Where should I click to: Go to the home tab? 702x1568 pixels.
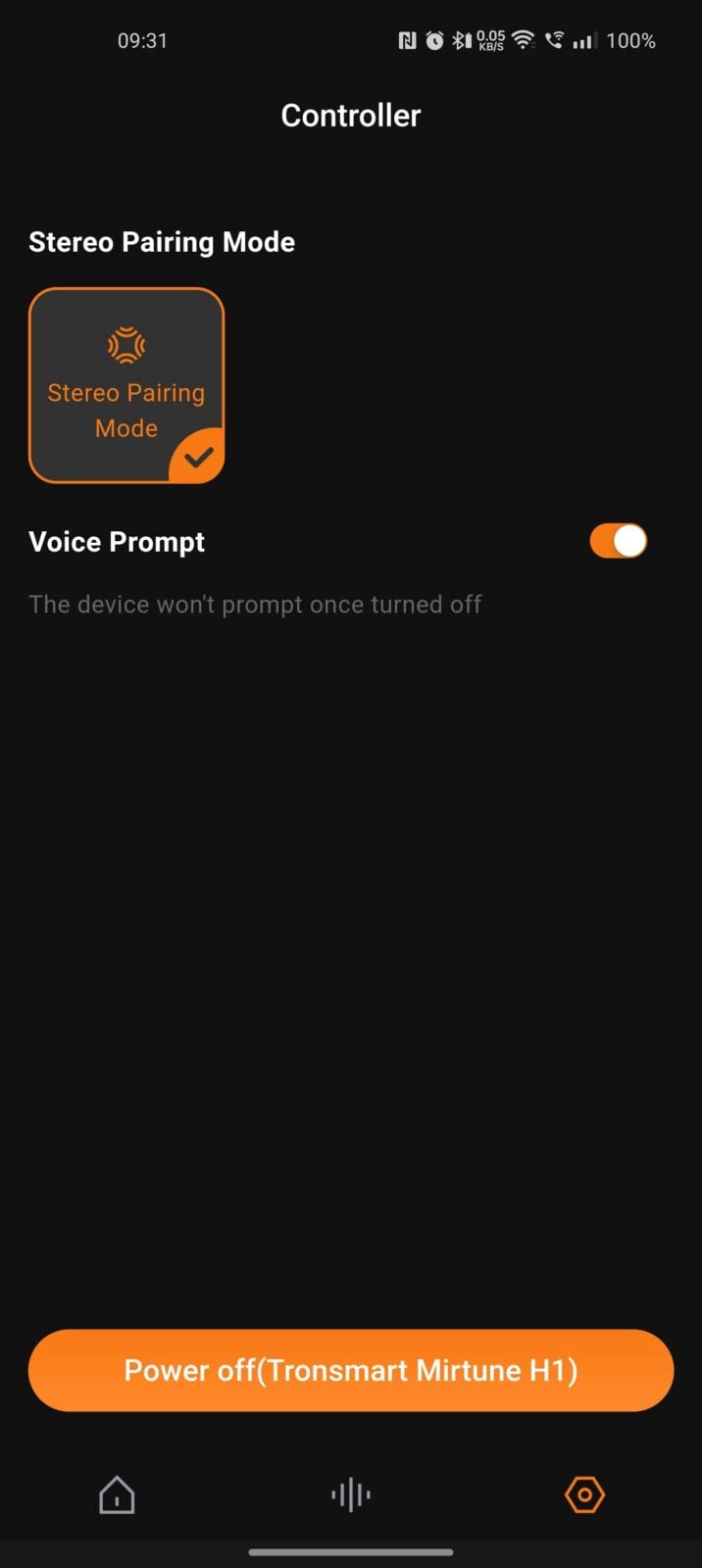[x=117, y=1494]
